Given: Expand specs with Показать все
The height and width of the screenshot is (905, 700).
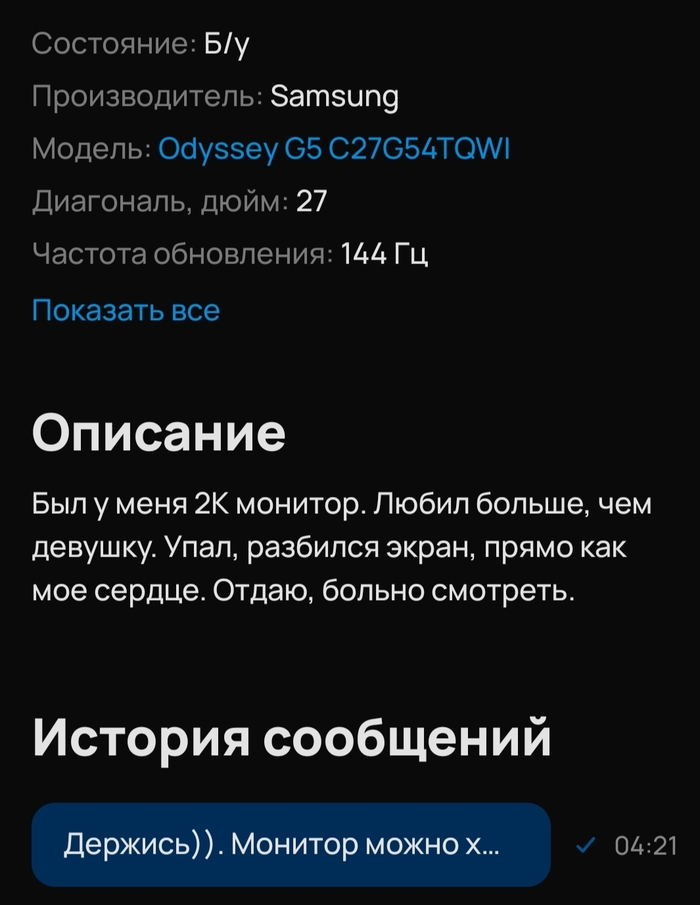Looking at the screenshot, I should (126, 310).
